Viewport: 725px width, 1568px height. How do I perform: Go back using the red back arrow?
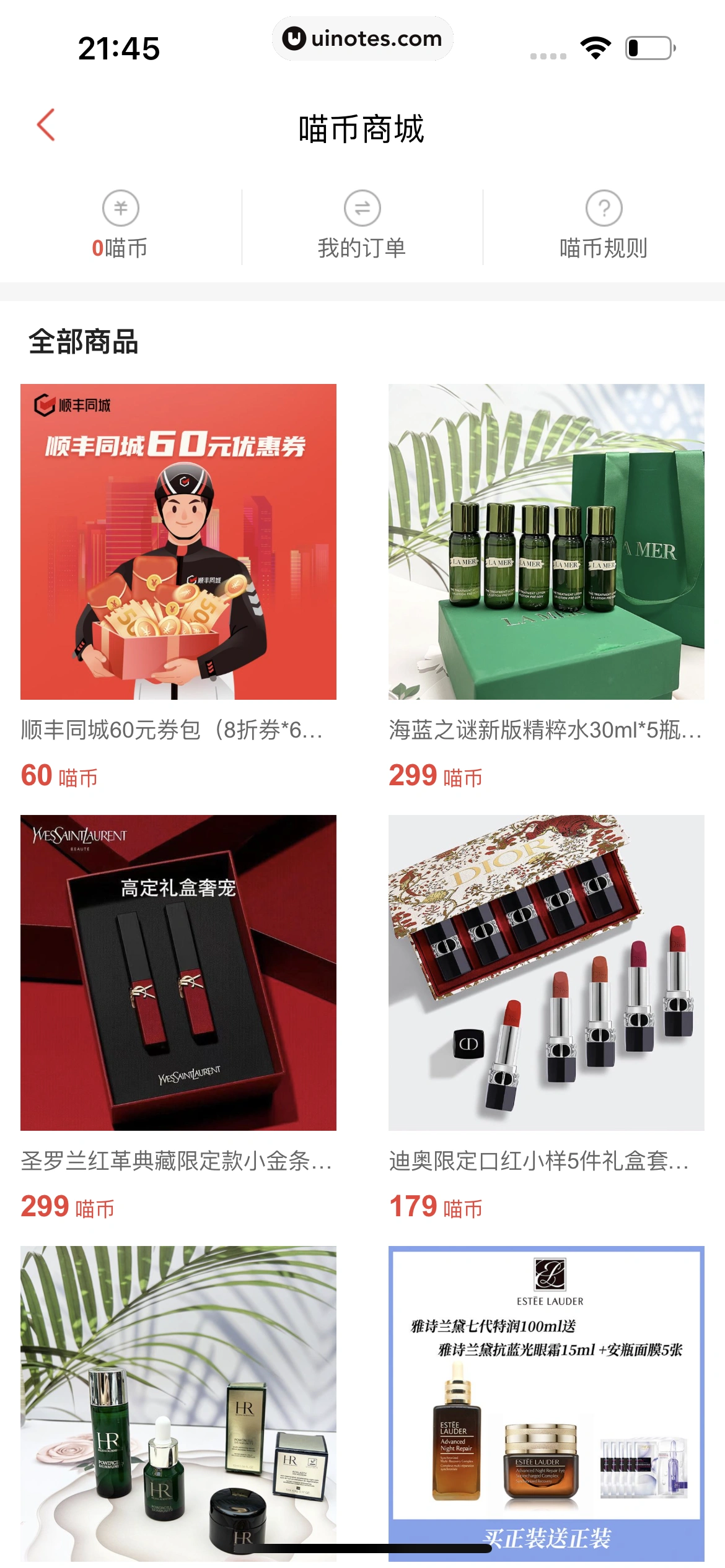[x=46, y=125]
